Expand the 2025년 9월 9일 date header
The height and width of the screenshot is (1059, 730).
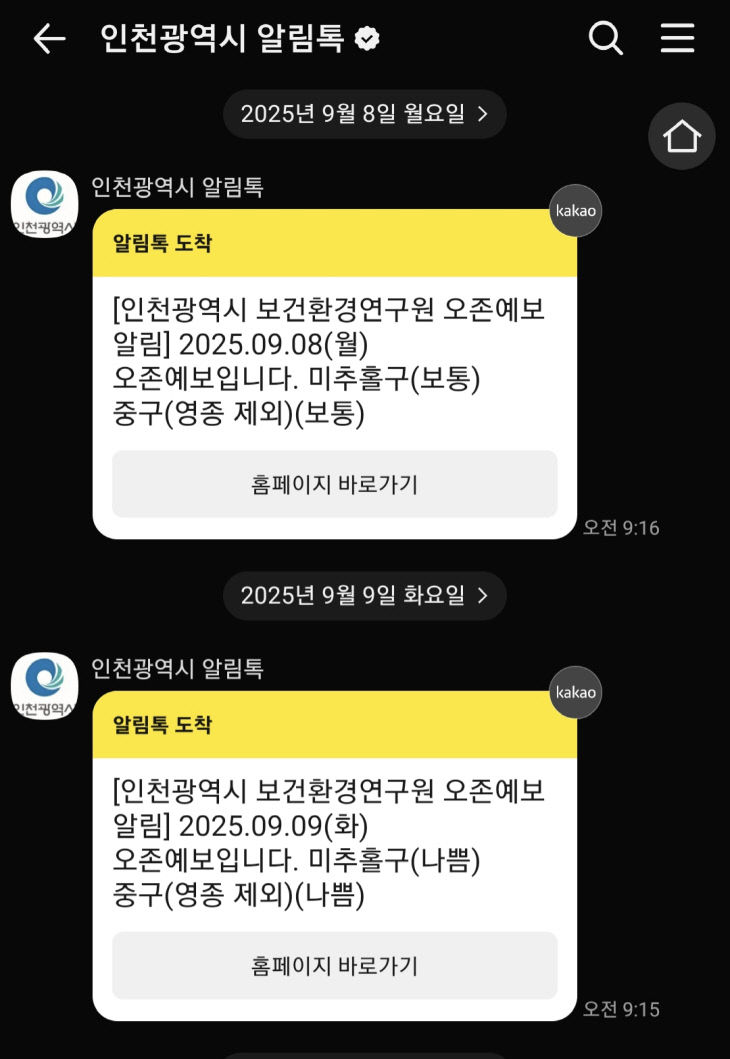point(363,595)
